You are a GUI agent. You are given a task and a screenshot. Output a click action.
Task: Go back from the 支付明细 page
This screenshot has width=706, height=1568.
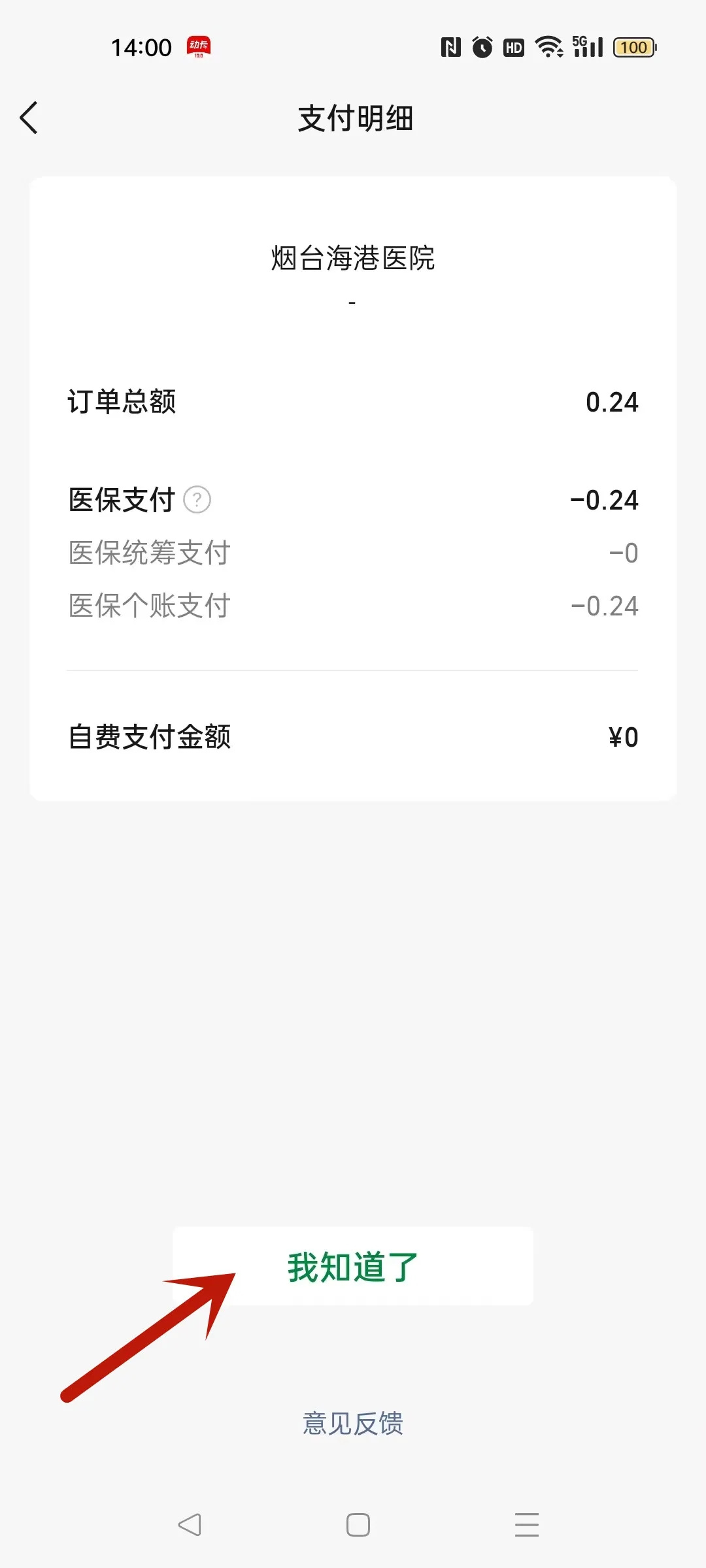[x=29, y=118]
